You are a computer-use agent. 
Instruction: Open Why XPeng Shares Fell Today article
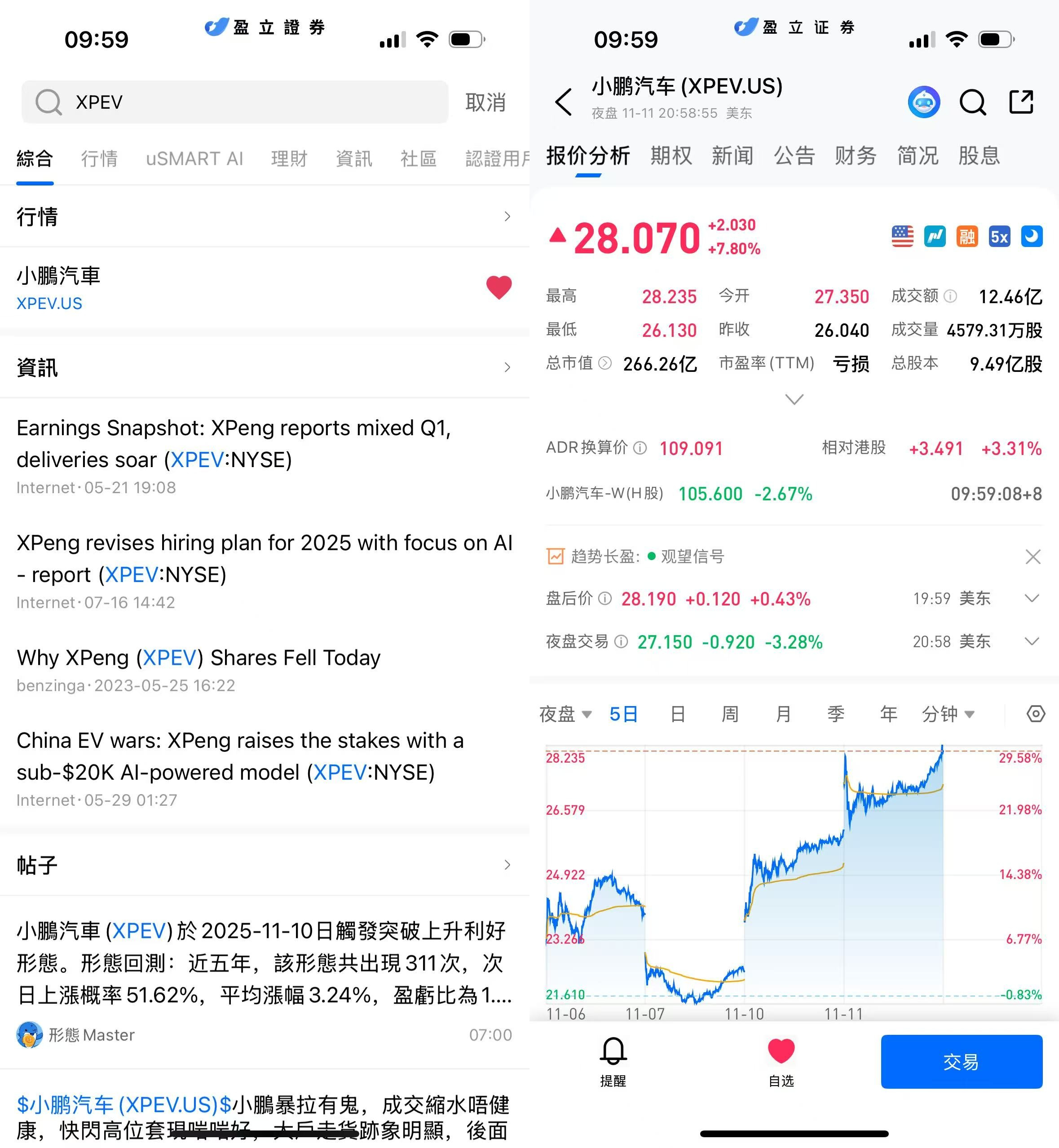point(198,658)
